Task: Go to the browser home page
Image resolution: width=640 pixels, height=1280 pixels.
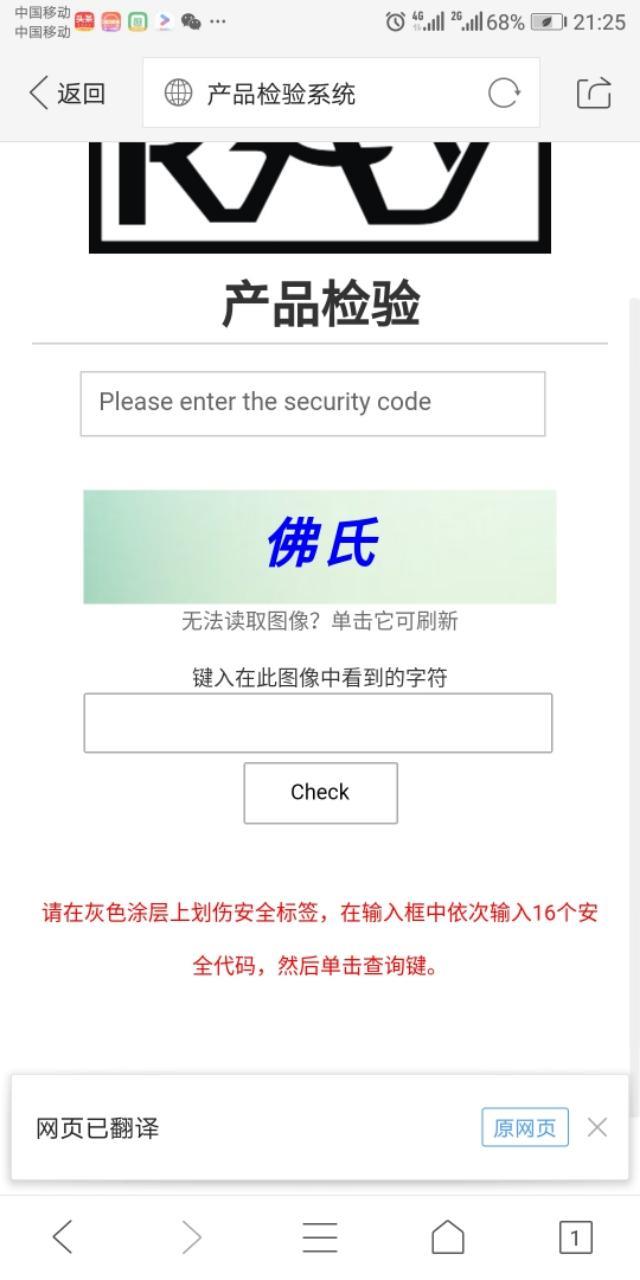Action: [x=448, y=1238]
